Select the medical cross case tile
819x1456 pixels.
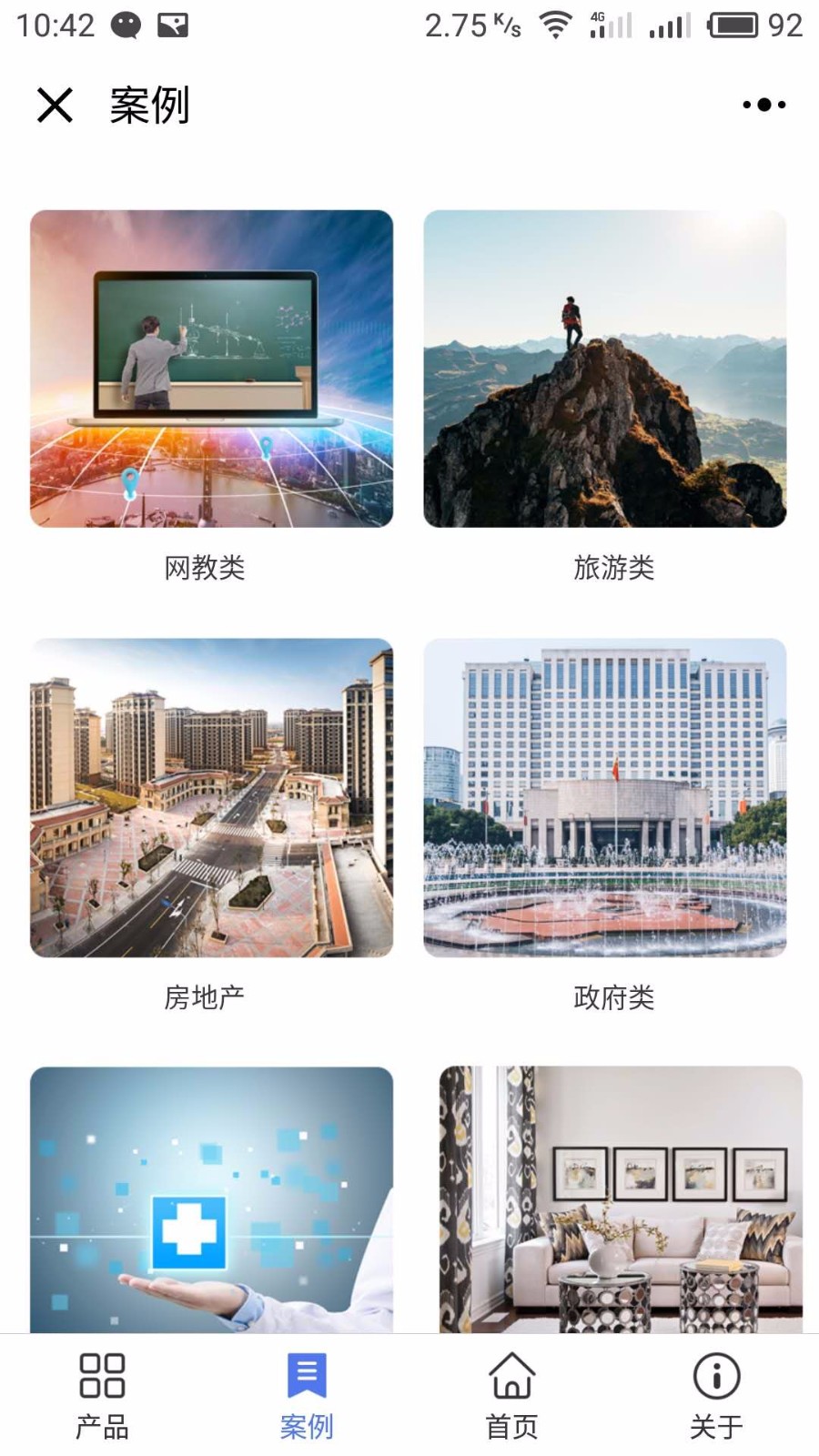click(211, 1199)
